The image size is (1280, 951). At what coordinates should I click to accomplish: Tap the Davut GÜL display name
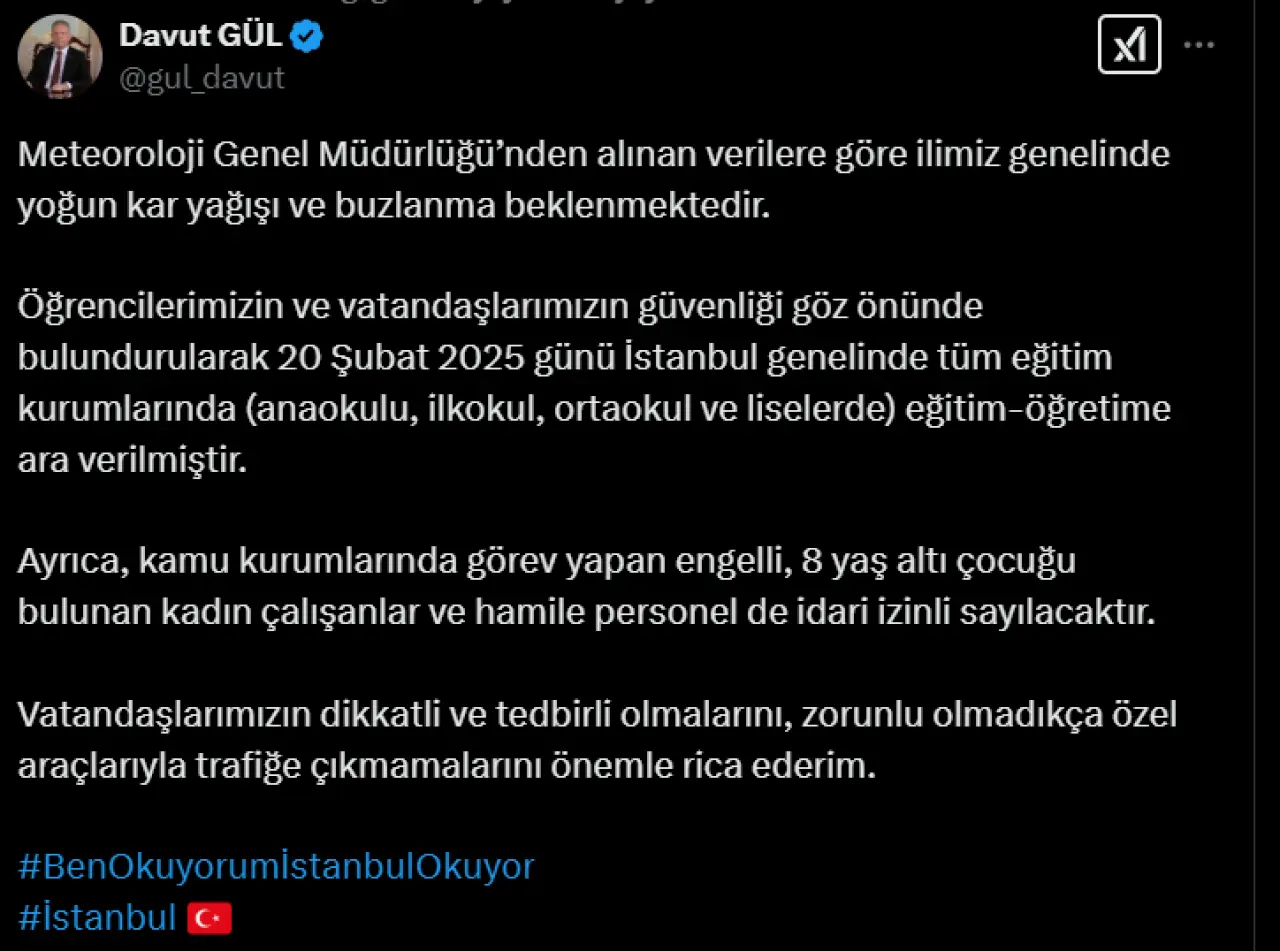200,35
